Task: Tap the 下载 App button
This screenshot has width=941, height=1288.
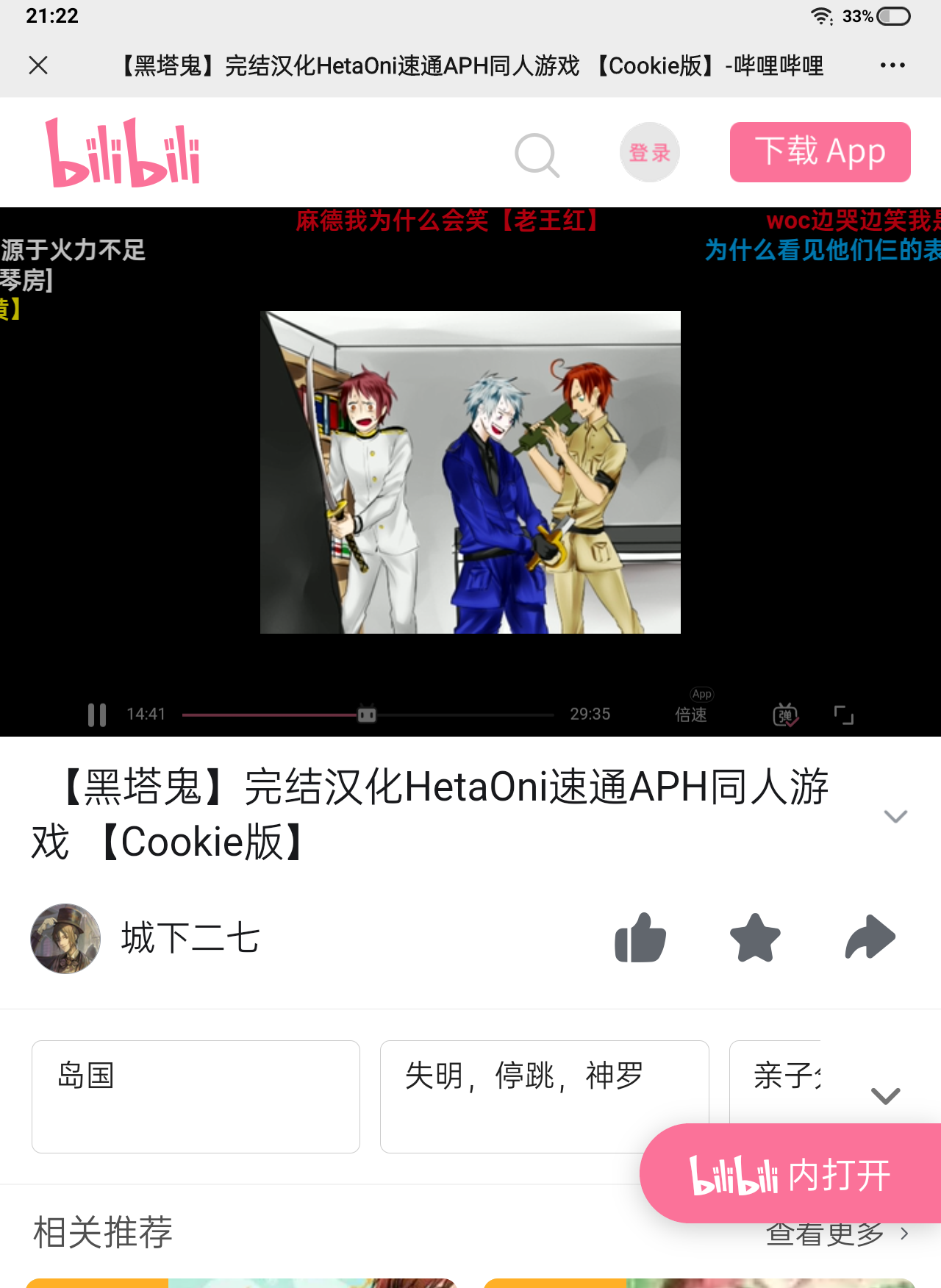Action: (x=820, y=152)
